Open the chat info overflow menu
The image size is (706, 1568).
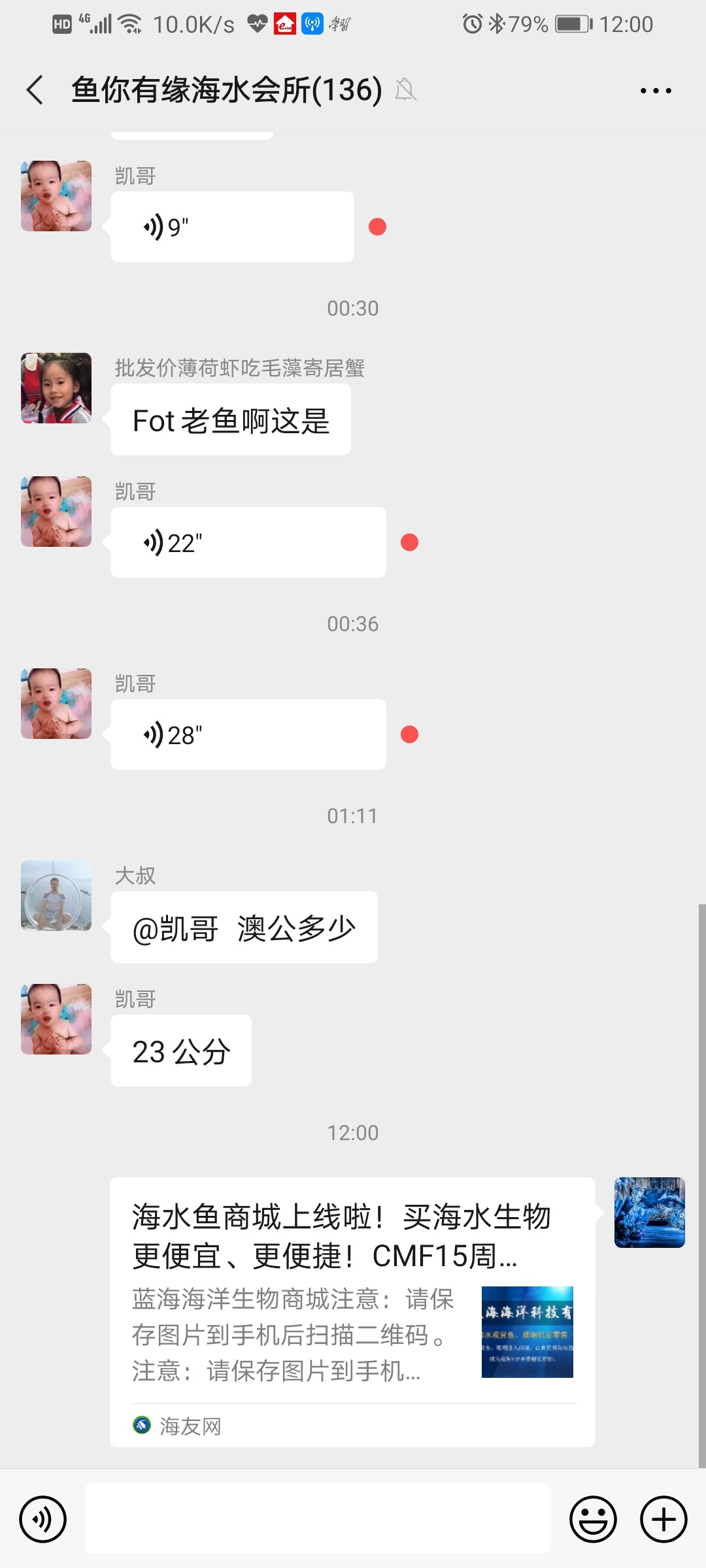pyautogui.click(x=655, y=91)
